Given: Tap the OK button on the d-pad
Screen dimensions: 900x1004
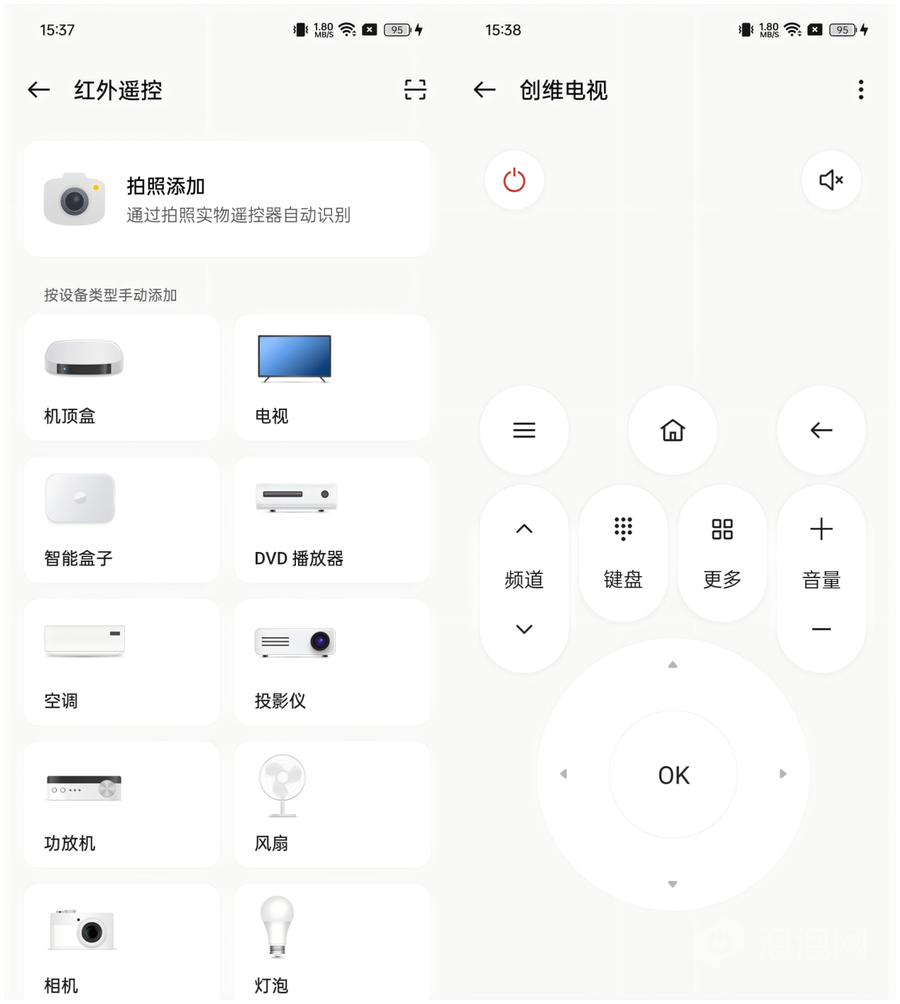Looking at the screenshot, I should [x=673, y=775].
